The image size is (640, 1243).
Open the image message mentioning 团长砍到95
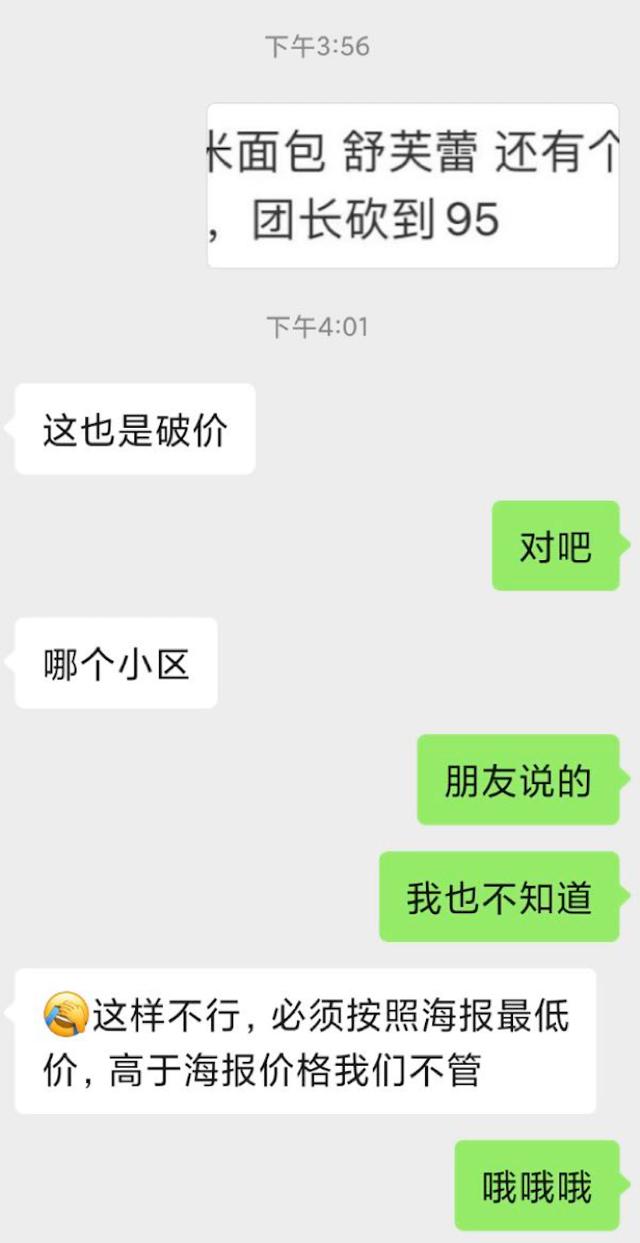412,186
